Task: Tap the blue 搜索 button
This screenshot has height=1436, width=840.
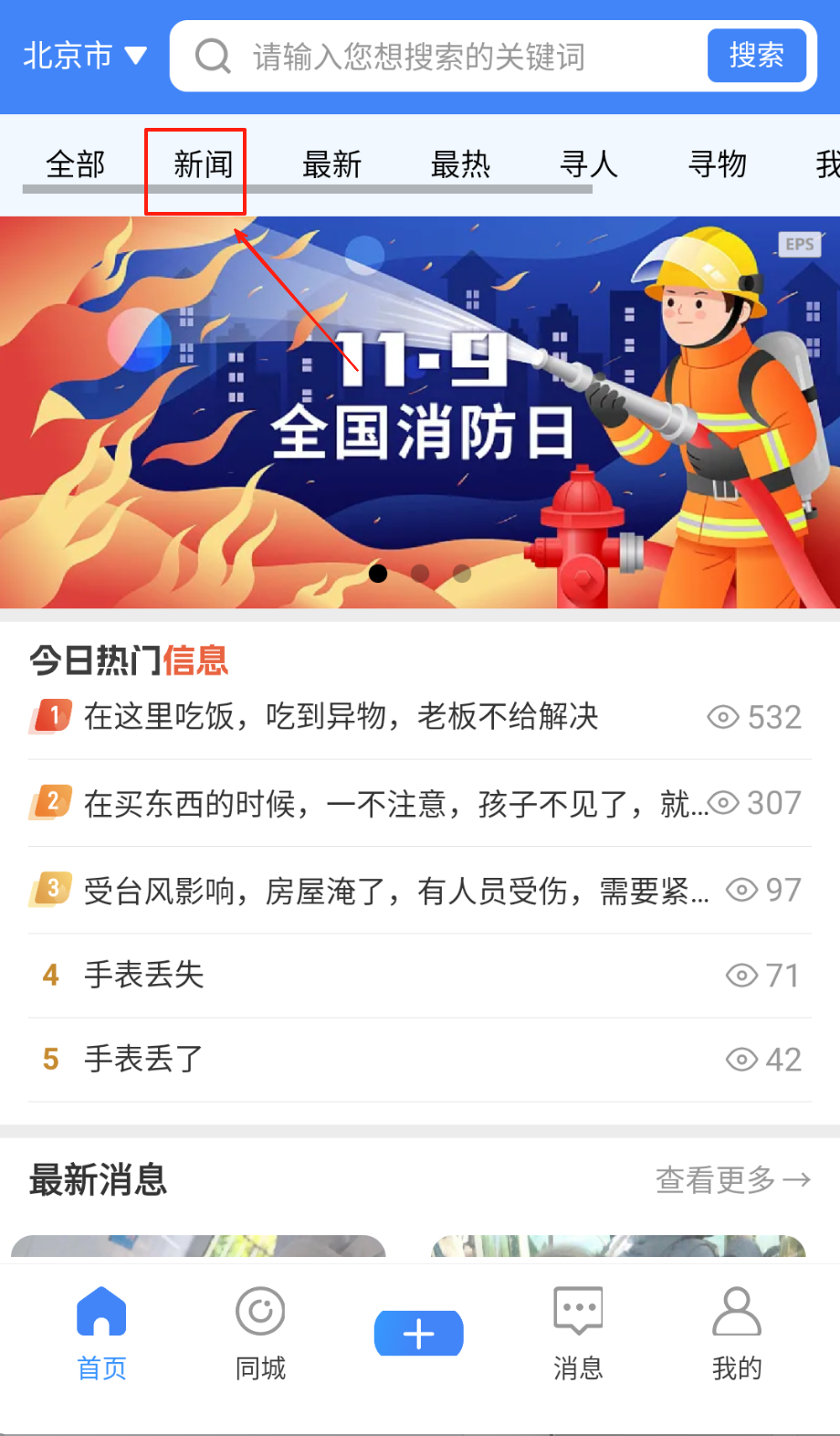Action: pos(756,56)
